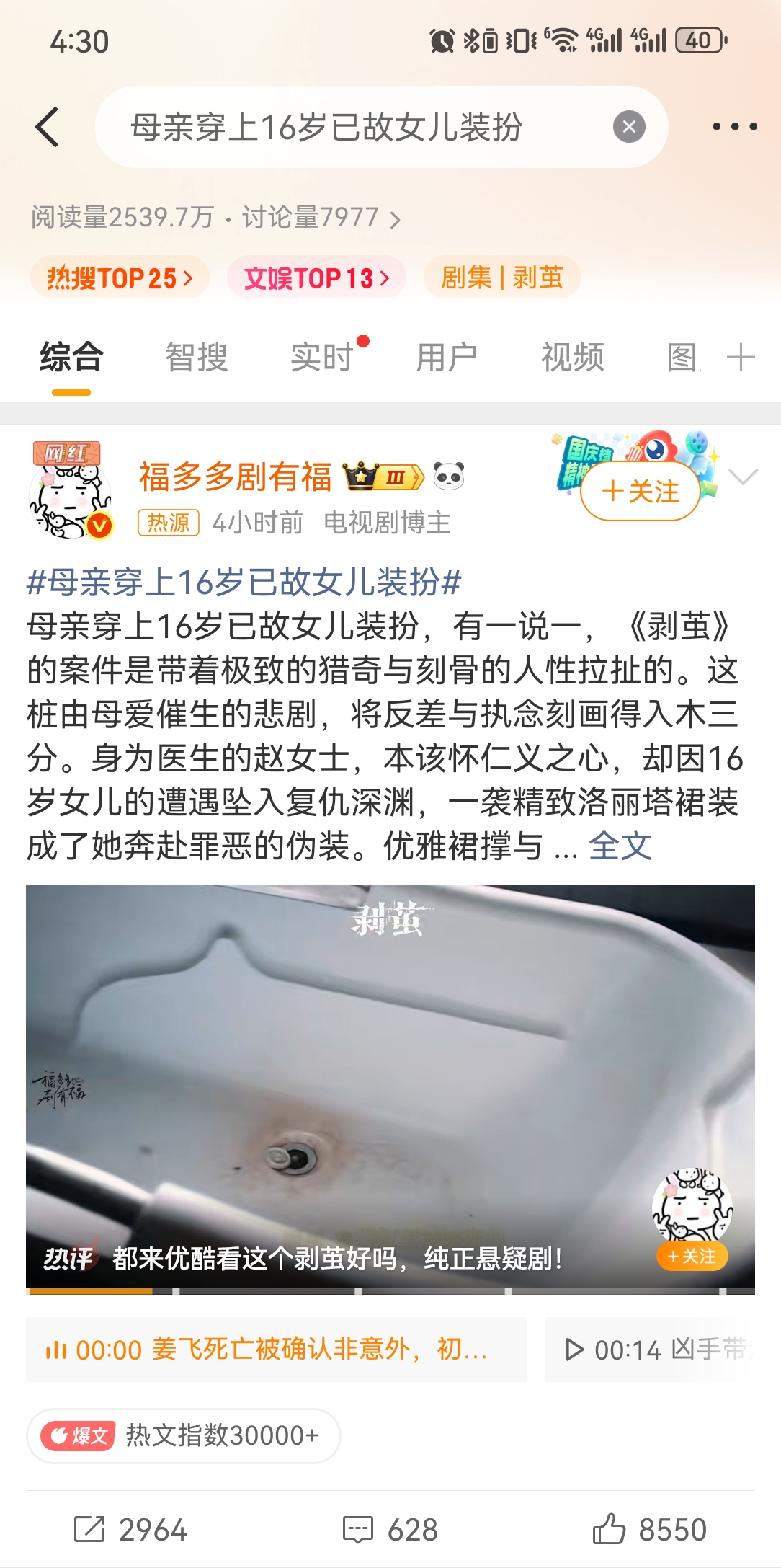Tap the plus icon to add tabs

coord(741,358)
